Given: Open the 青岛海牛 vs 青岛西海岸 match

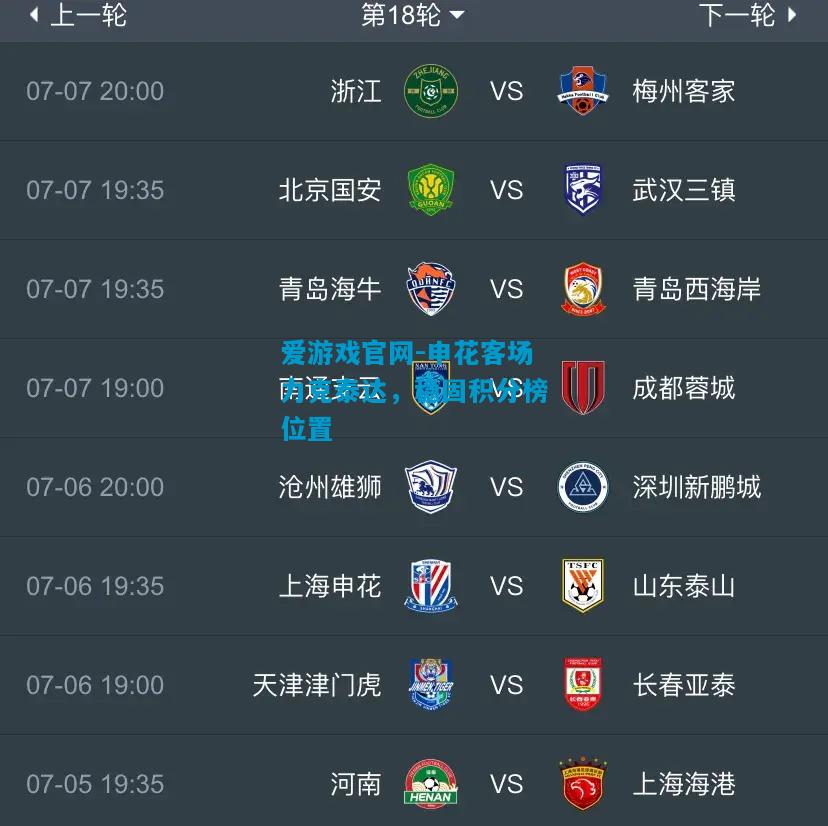Looking at the screenshot, I should 506,290.
